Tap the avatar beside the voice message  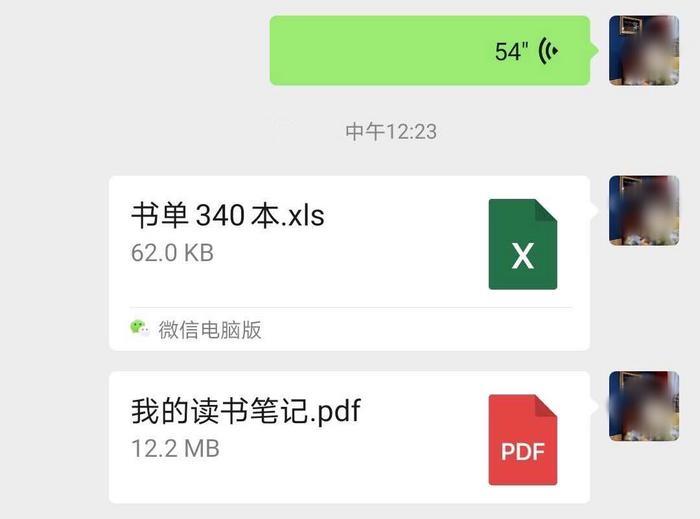[x=644, y=51]
